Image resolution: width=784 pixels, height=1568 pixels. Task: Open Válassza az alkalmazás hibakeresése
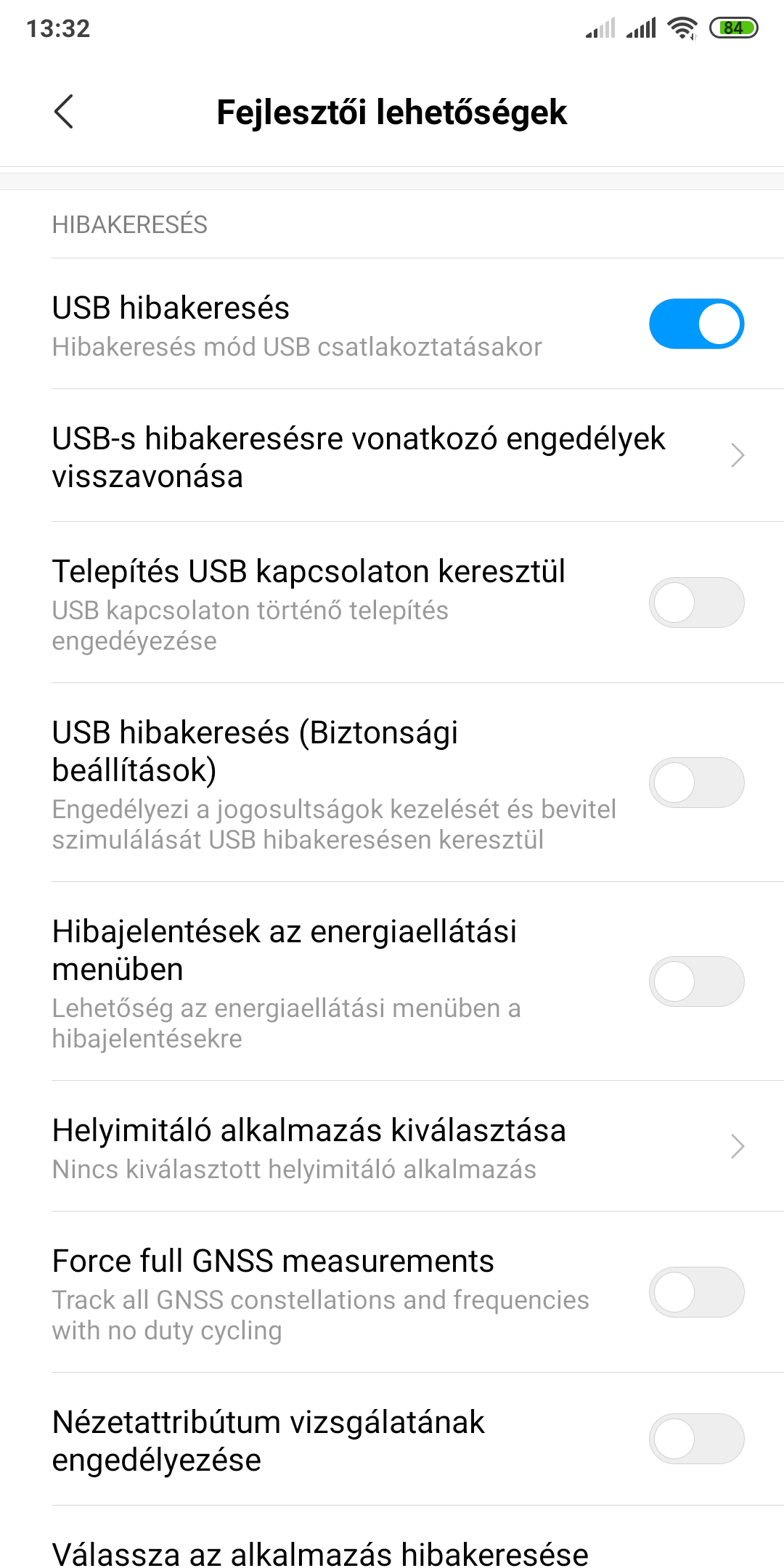pyautogui.click(x=392, y=1539)
